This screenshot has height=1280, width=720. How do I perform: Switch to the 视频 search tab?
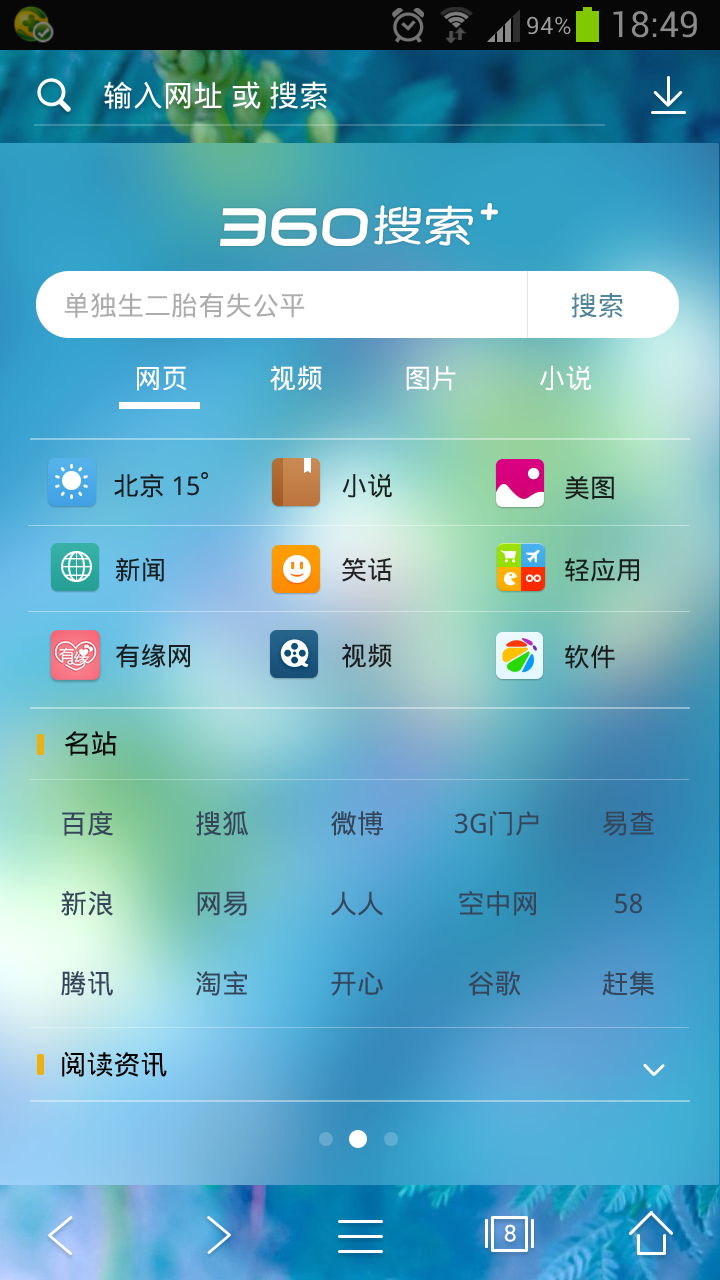click(296, 378)
